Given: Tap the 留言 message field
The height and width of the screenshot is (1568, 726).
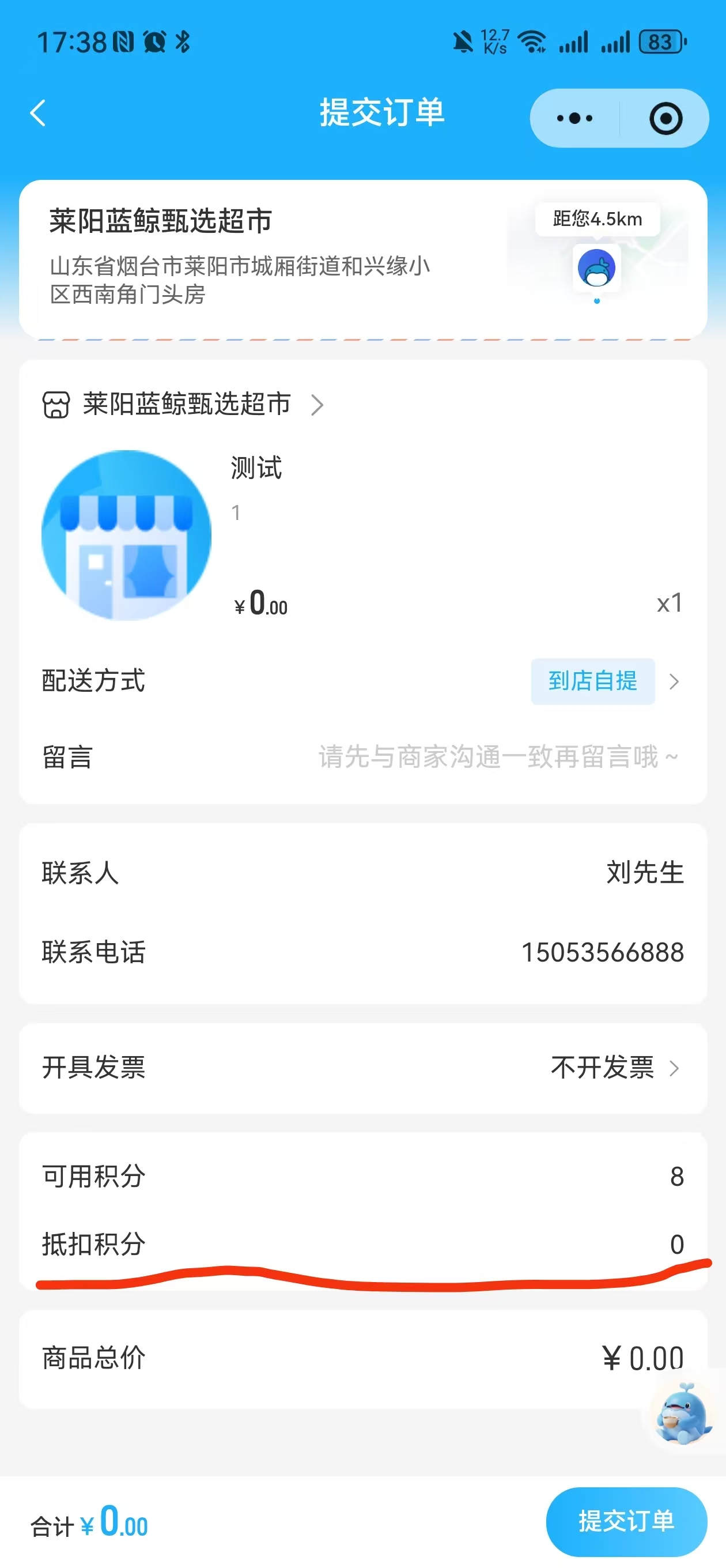Looking at the screenshot, I should pyautogui.click(x=497, y=757).
